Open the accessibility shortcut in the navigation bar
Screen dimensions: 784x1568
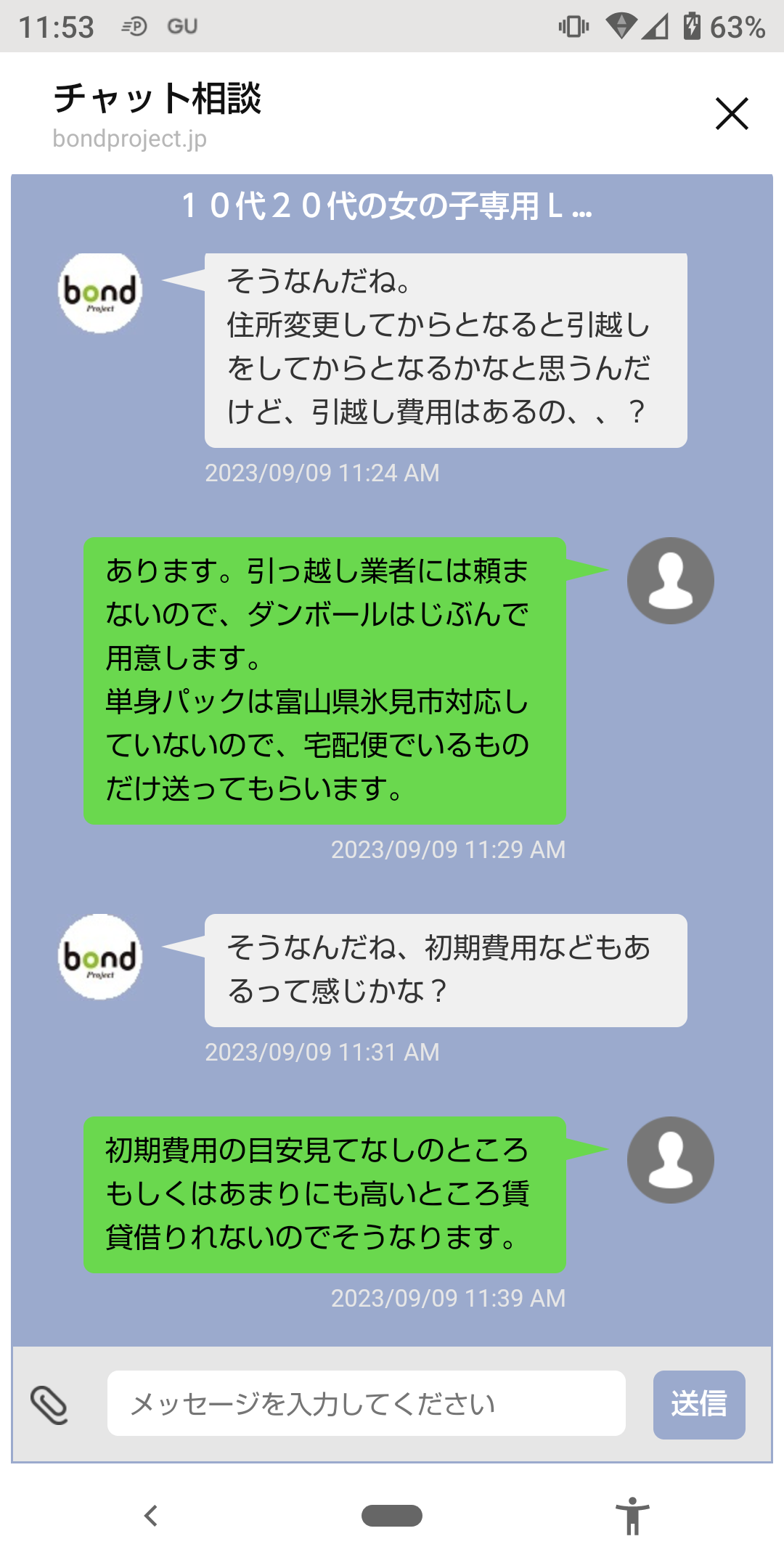[632, 1516]
